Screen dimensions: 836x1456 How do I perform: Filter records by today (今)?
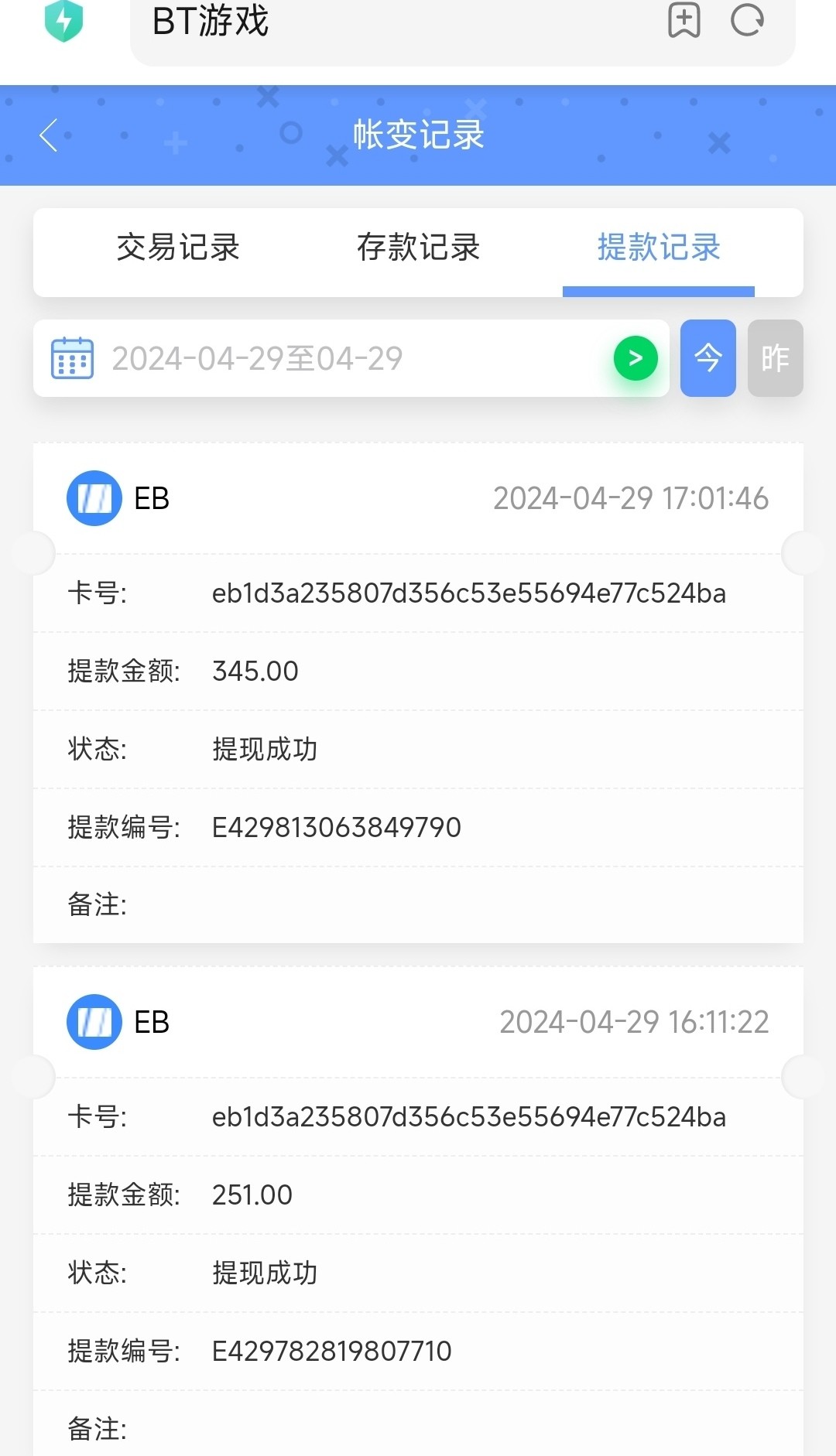[x=708, y=358]
